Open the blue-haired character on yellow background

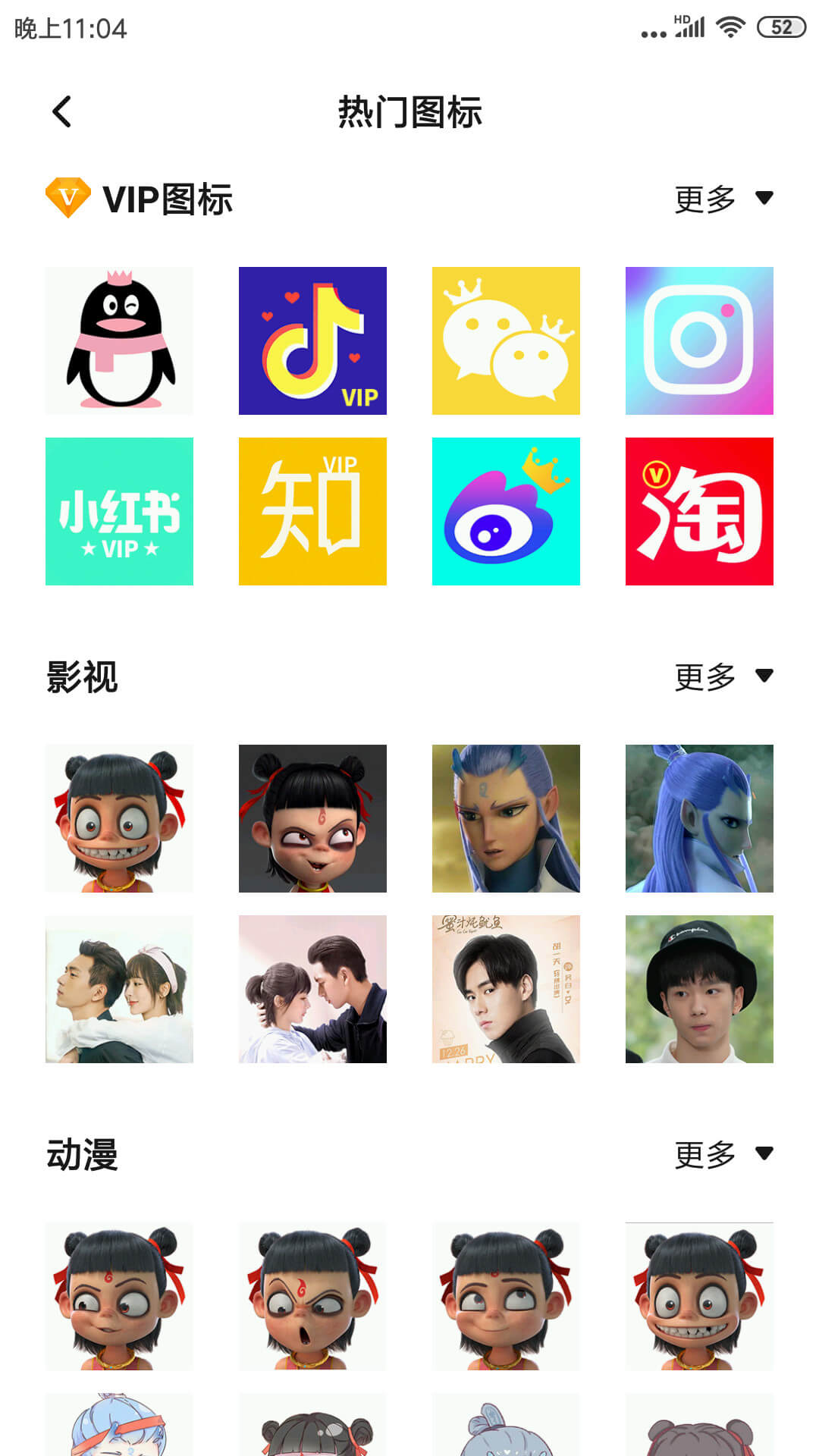pyautogui.click(x=506, y=818)
